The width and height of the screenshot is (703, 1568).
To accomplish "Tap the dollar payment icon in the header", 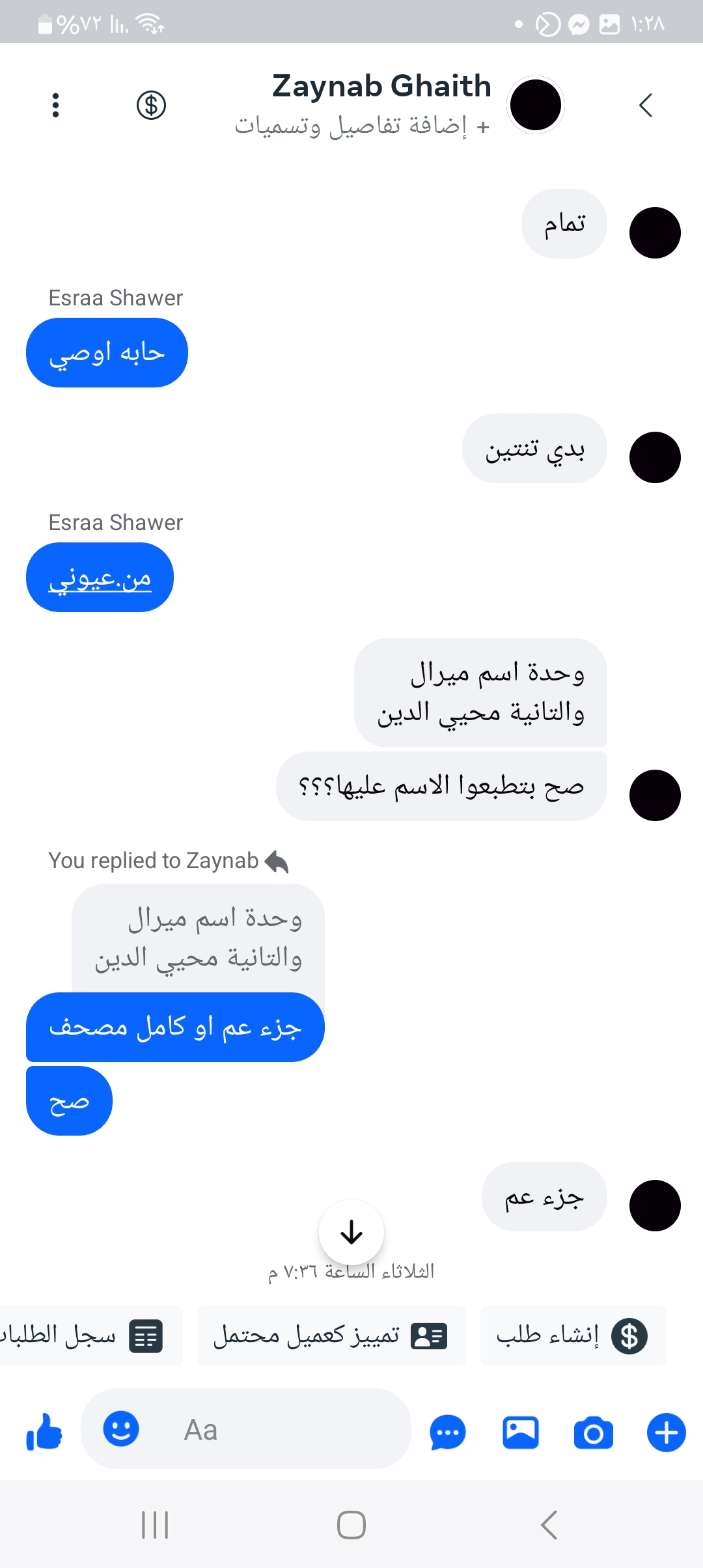I will click(151, 105).
